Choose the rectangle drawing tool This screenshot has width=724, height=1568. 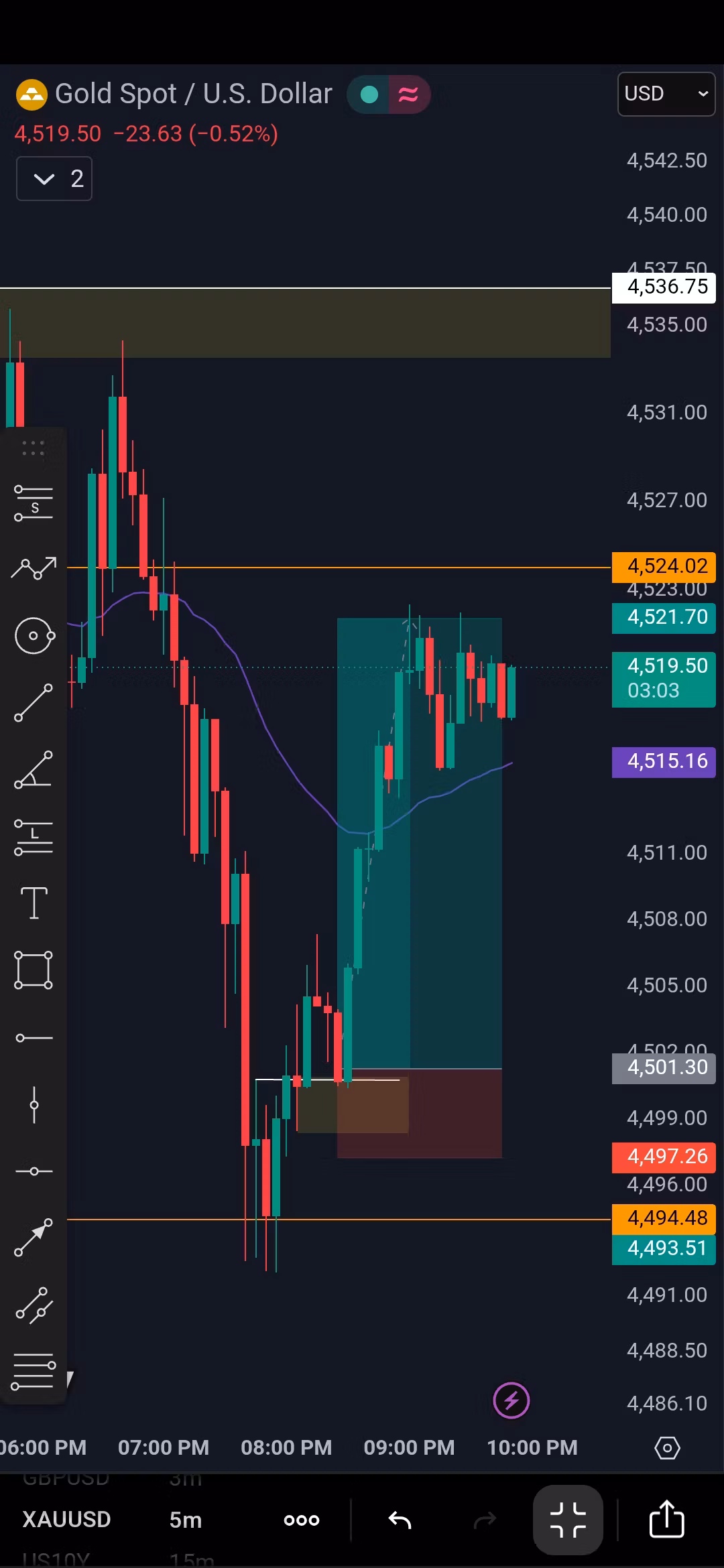(x=34, y=970)
